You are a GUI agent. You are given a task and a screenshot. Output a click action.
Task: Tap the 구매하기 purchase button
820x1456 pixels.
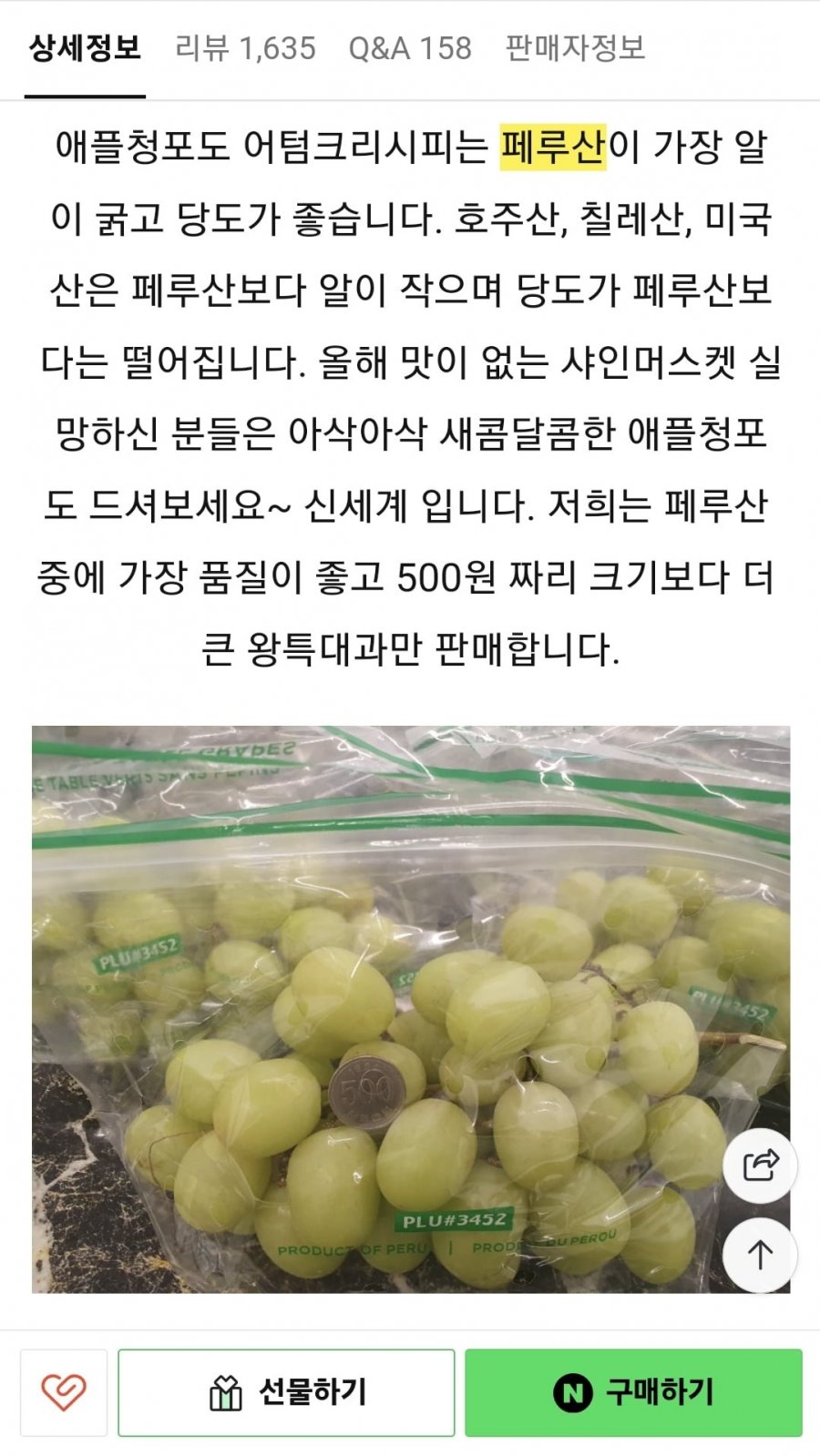coord(633,1392)
